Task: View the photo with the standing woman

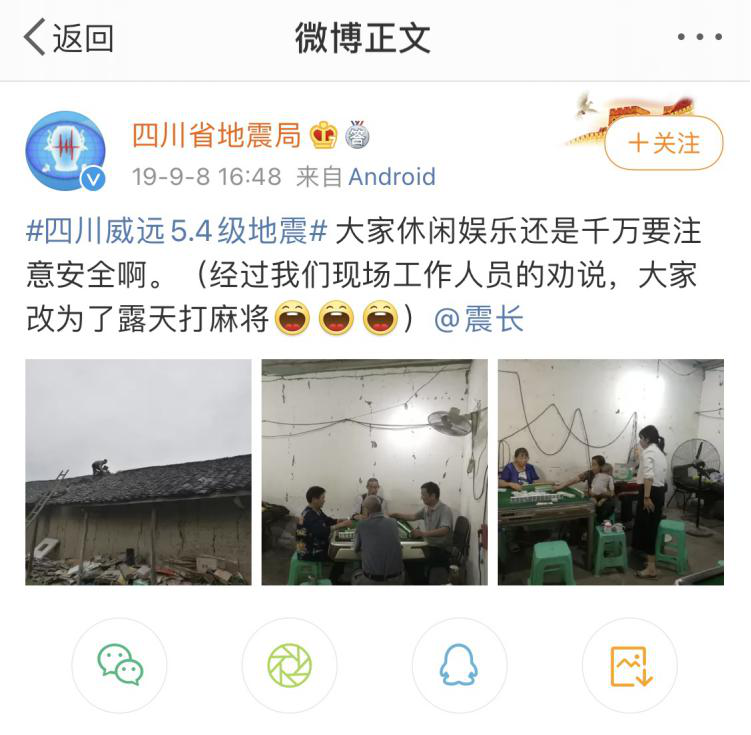Action: point(611,472)
